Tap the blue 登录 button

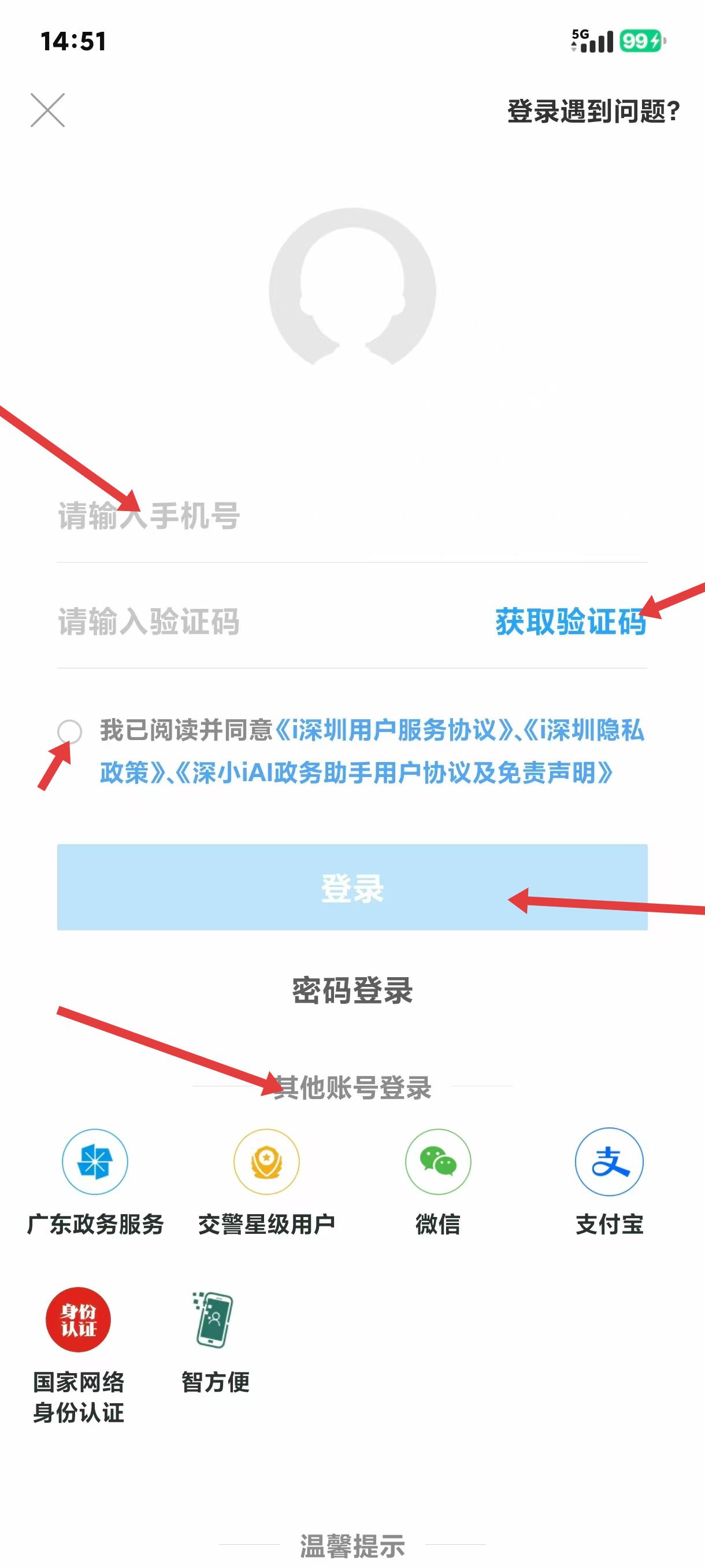[x=352, y=887]
